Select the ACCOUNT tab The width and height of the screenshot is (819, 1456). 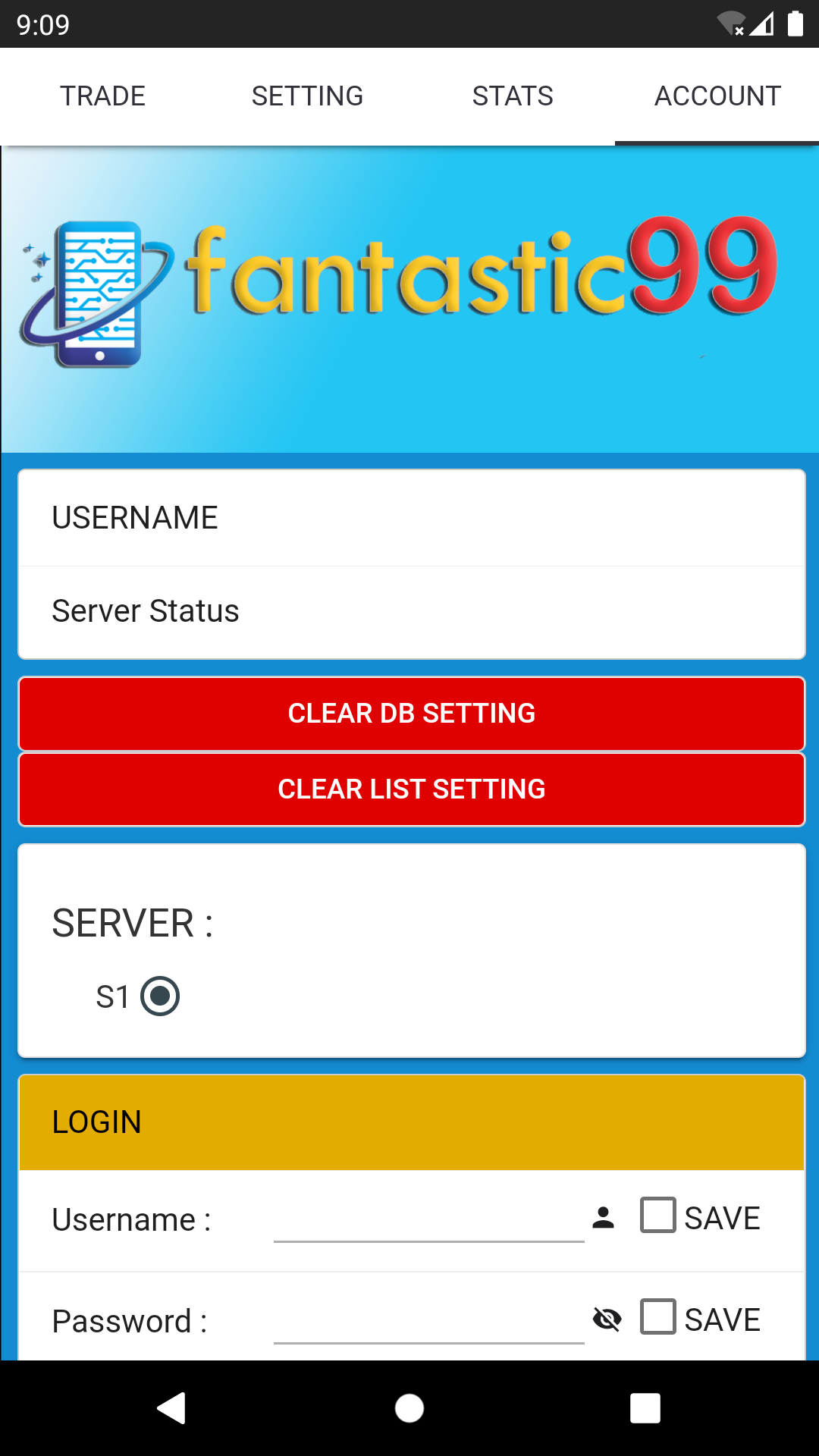[717, 96]
